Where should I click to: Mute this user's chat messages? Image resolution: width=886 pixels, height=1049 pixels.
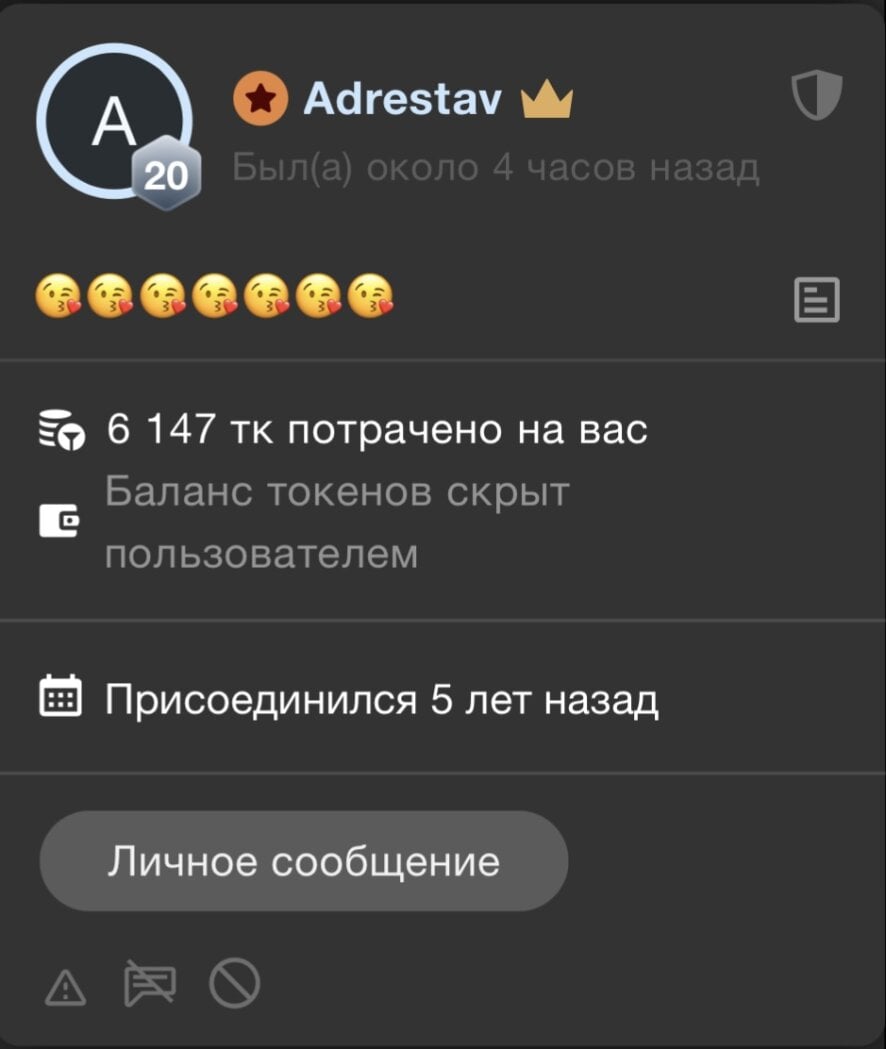148,985
